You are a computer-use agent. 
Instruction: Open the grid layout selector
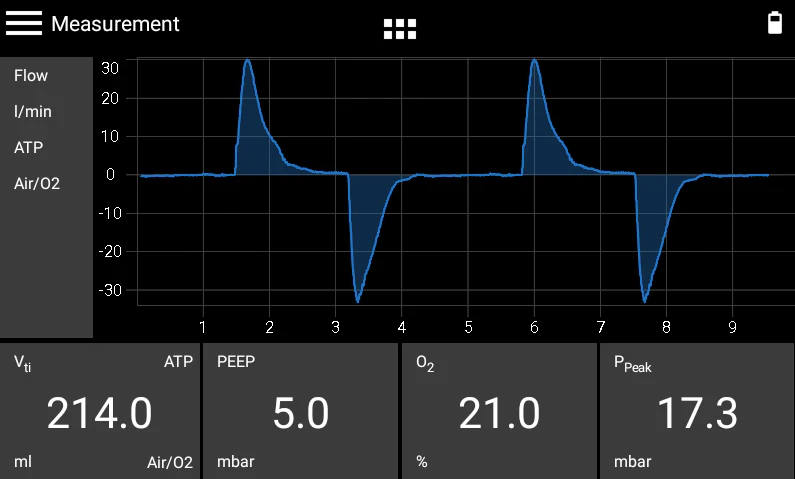point(399,28)
